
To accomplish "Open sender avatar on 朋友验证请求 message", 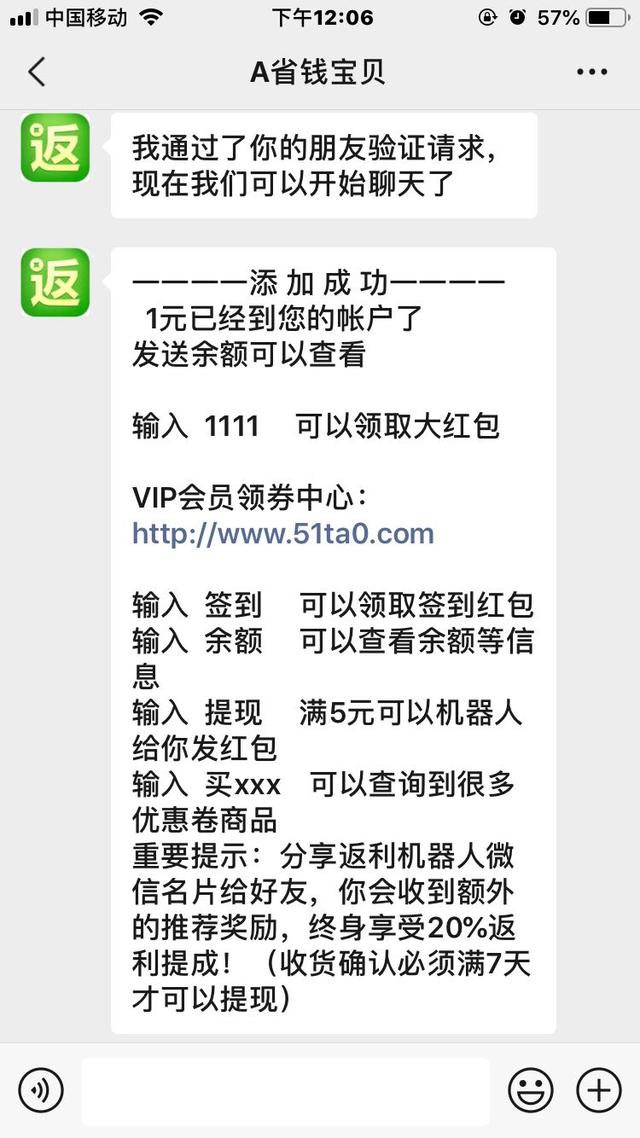I will tap(55, 148).
